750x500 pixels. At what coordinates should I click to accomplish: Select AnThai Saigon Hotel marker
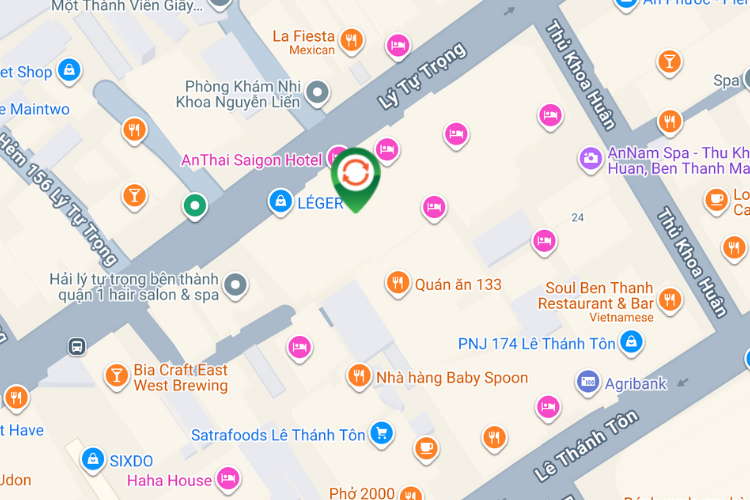338,158
